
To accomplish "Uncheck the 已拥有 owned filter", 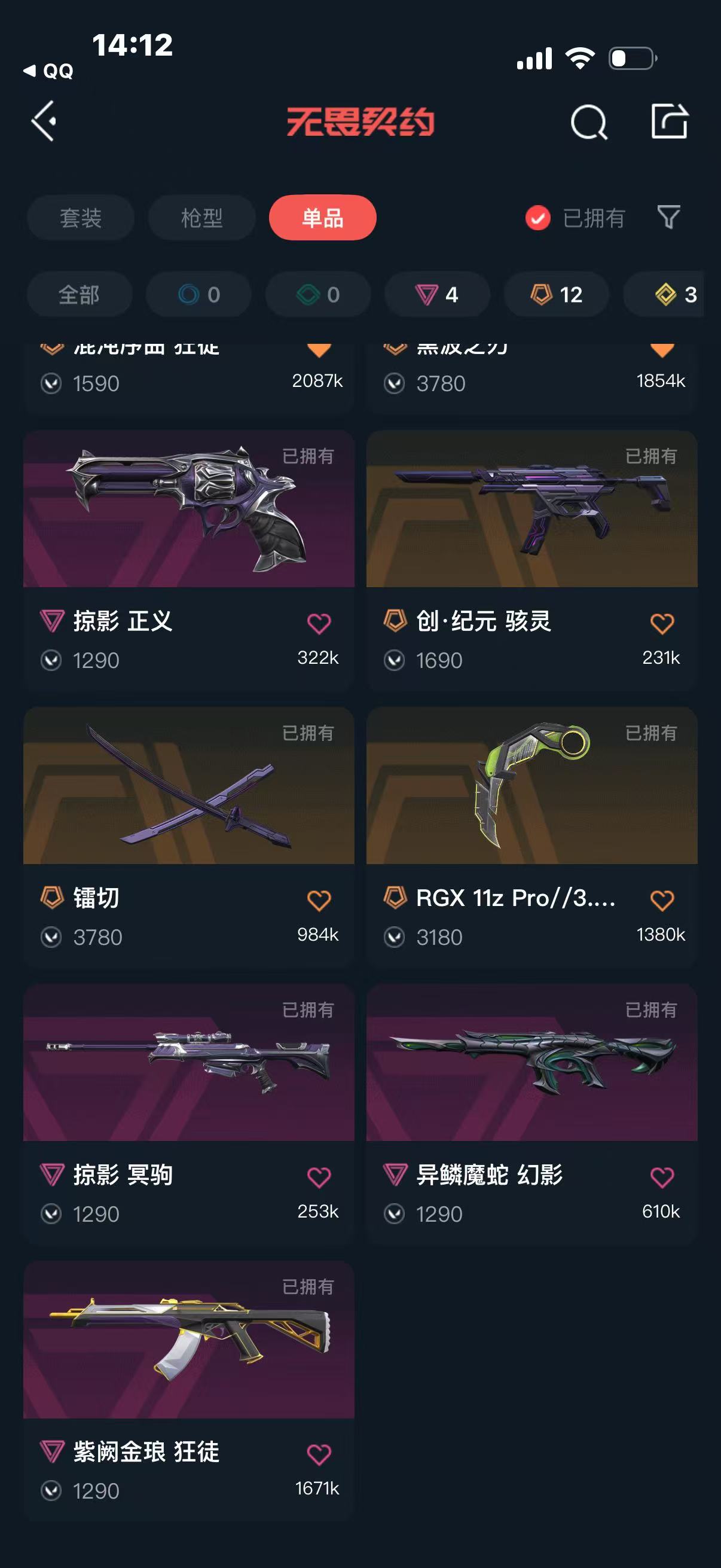I will point(538,218).
